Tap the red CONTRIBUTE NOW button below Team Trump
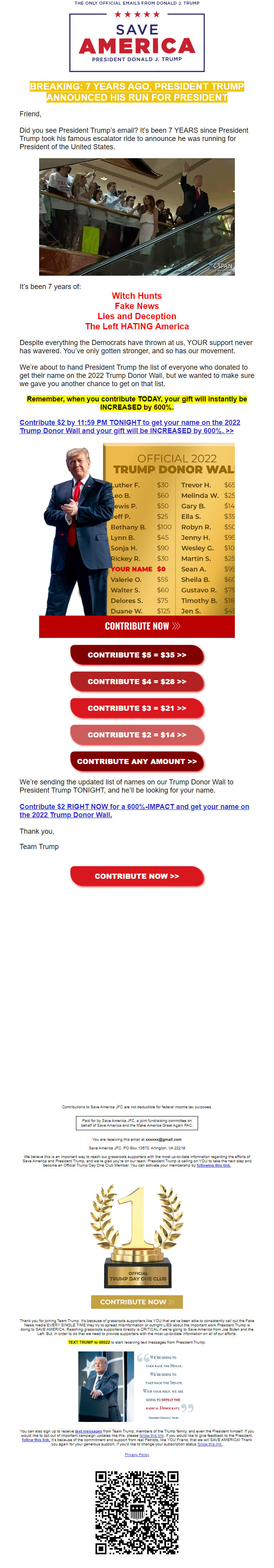Viewport: 274px width, 1568px height. click(x=137, y=876)
